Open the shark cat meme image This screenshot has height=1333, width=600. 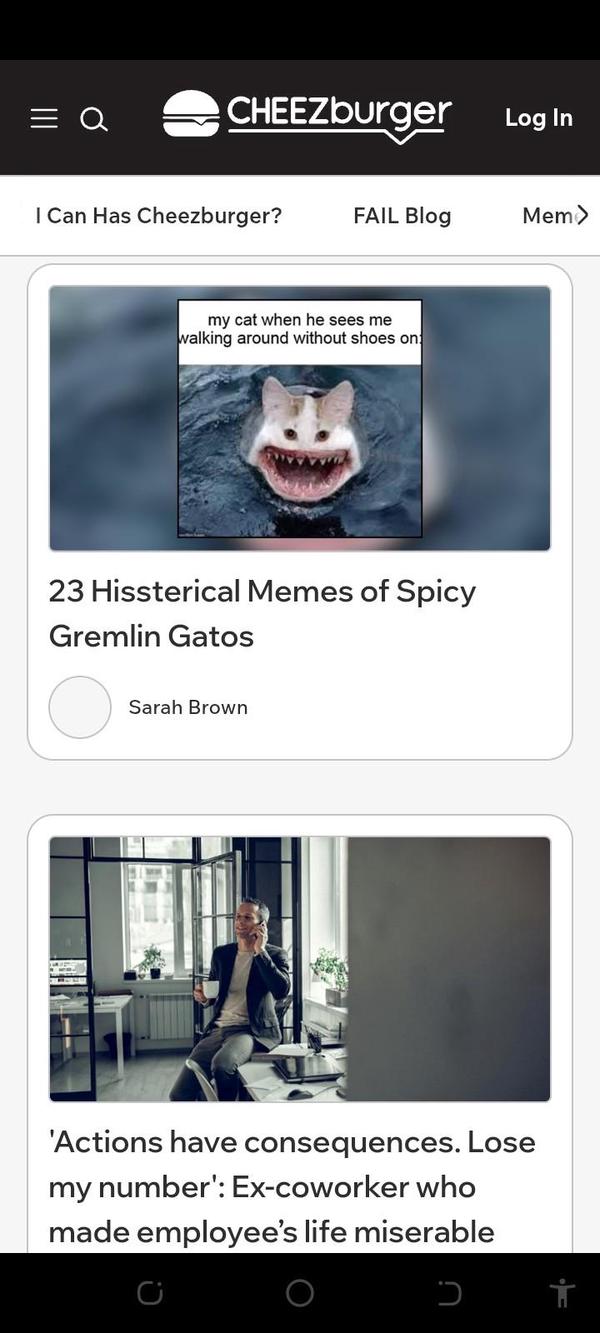coord(300,418)
